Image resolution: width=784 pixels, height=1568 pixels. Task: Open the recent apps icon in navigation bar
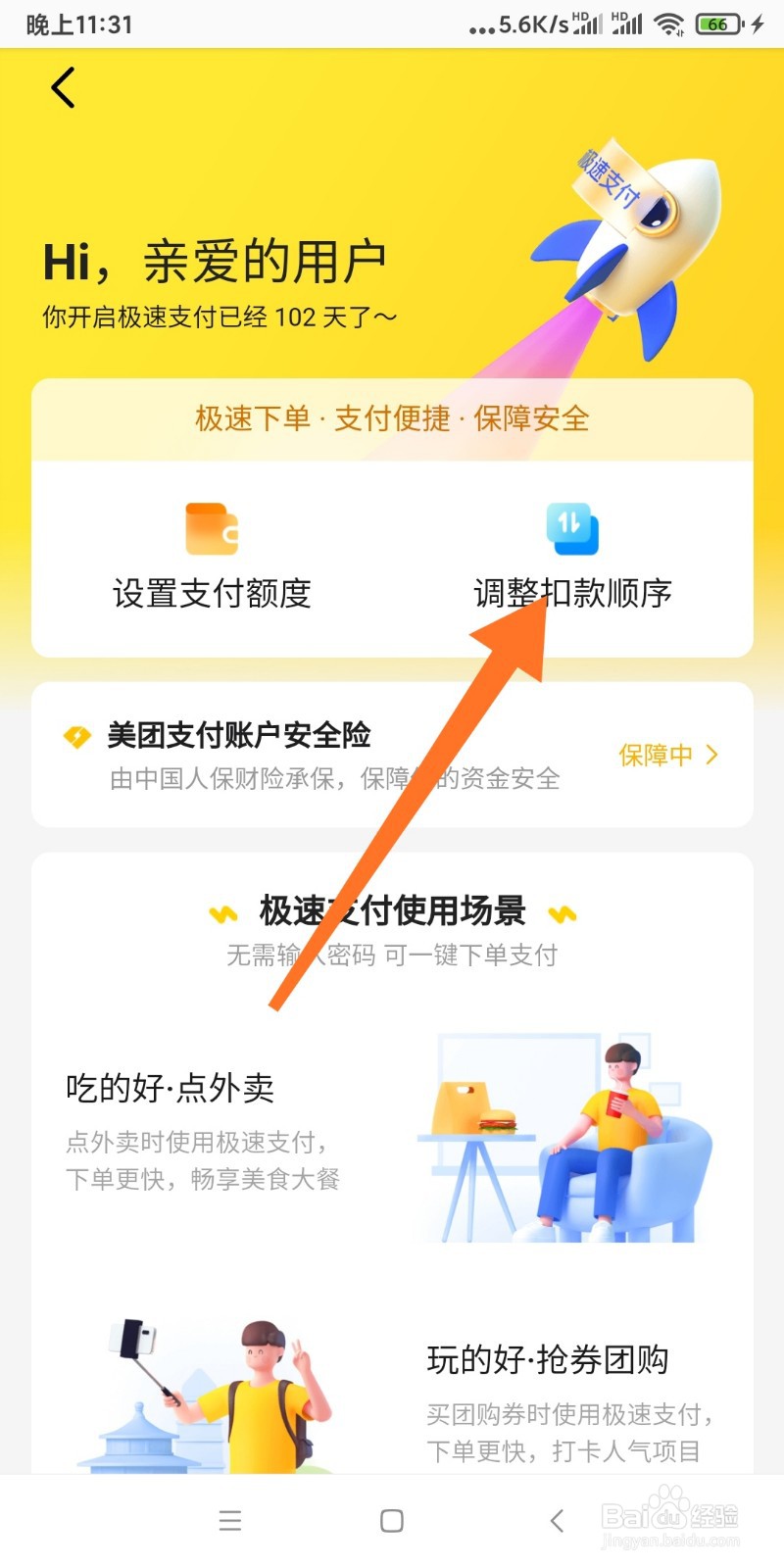[x=229, y=1520]
